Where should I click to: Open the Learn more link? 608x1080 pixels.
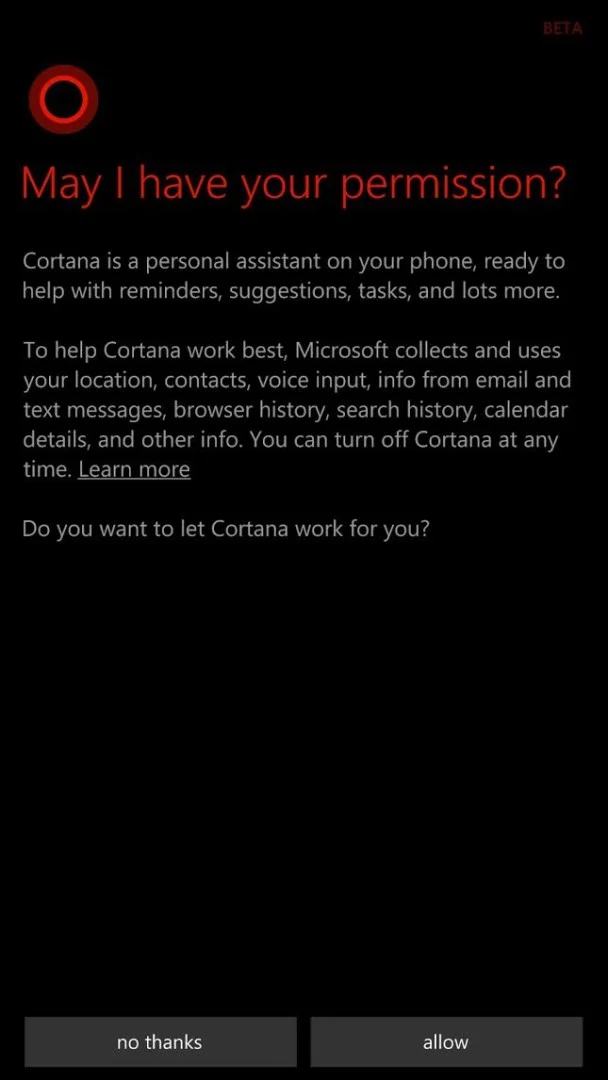(x=134, y=470)
